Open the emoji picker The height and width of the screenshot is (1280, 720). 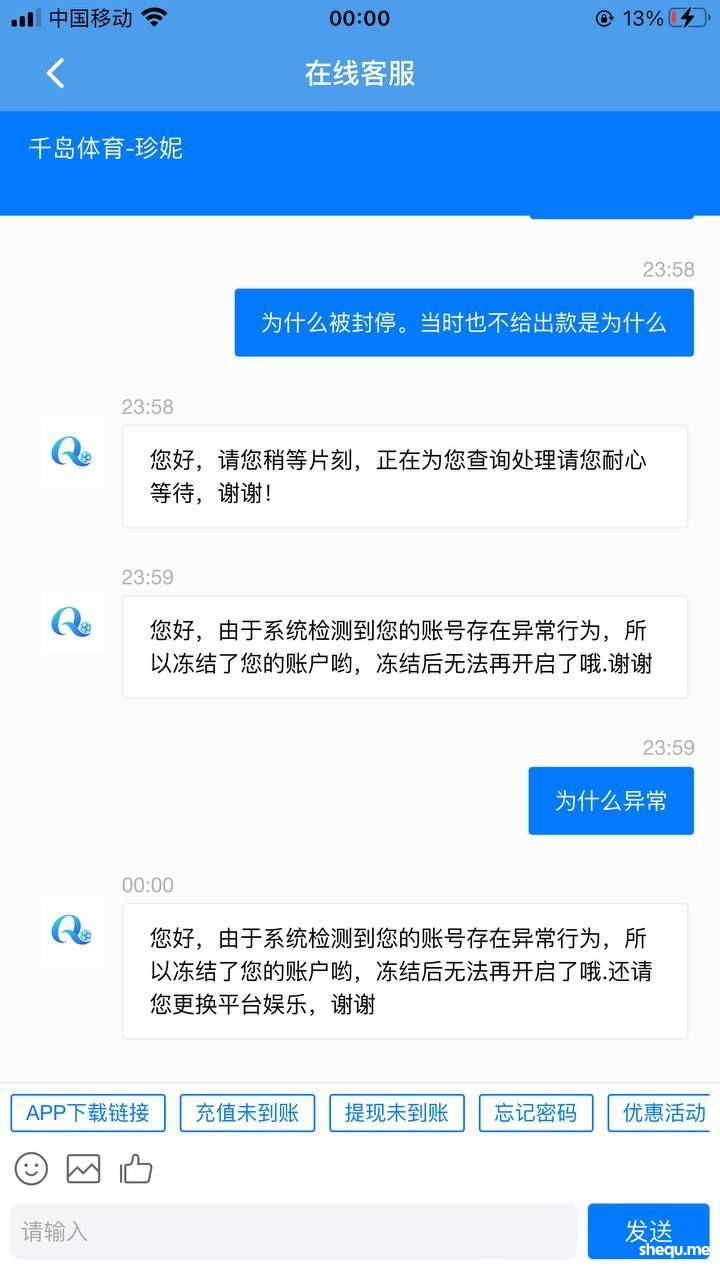[31, 1168]
